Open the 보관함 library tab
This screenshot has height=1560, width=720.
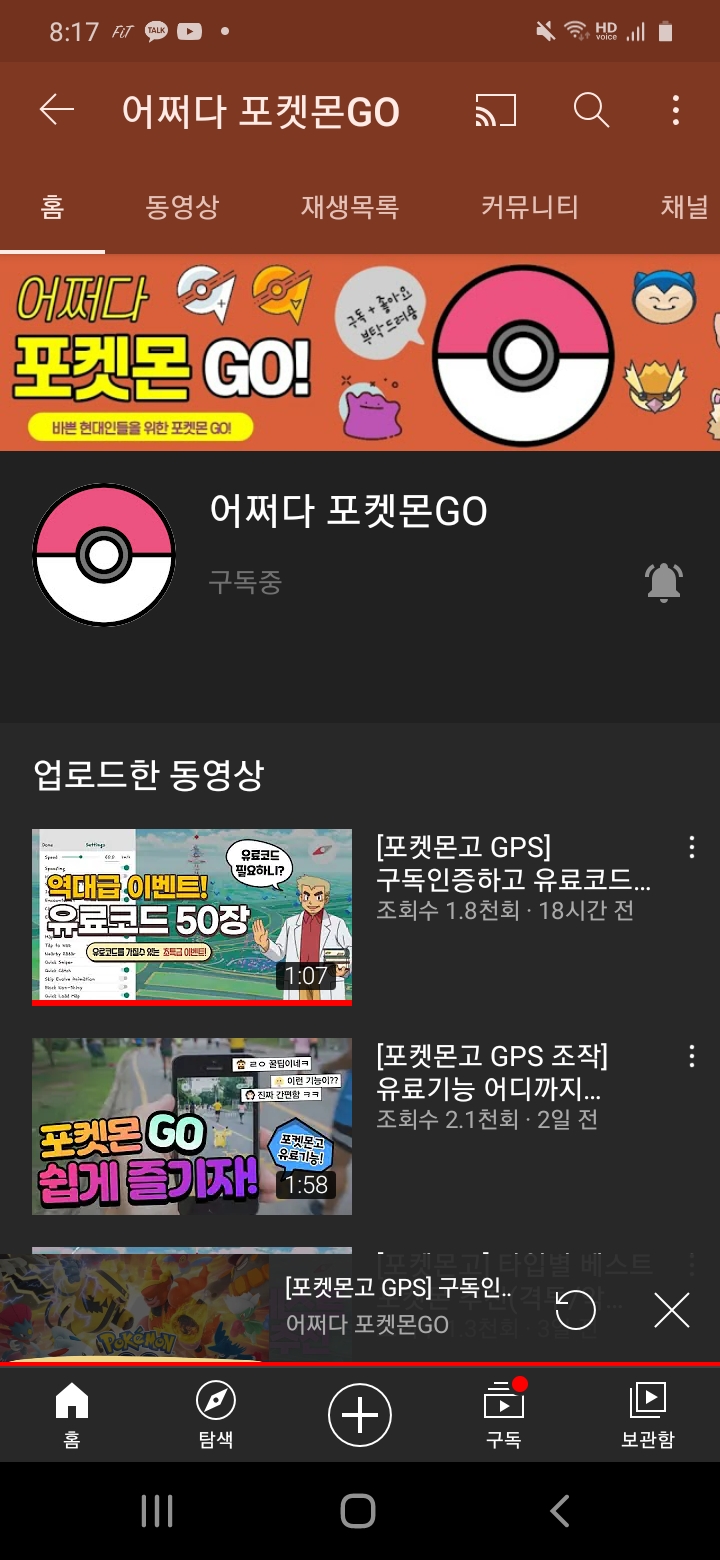648,1414
